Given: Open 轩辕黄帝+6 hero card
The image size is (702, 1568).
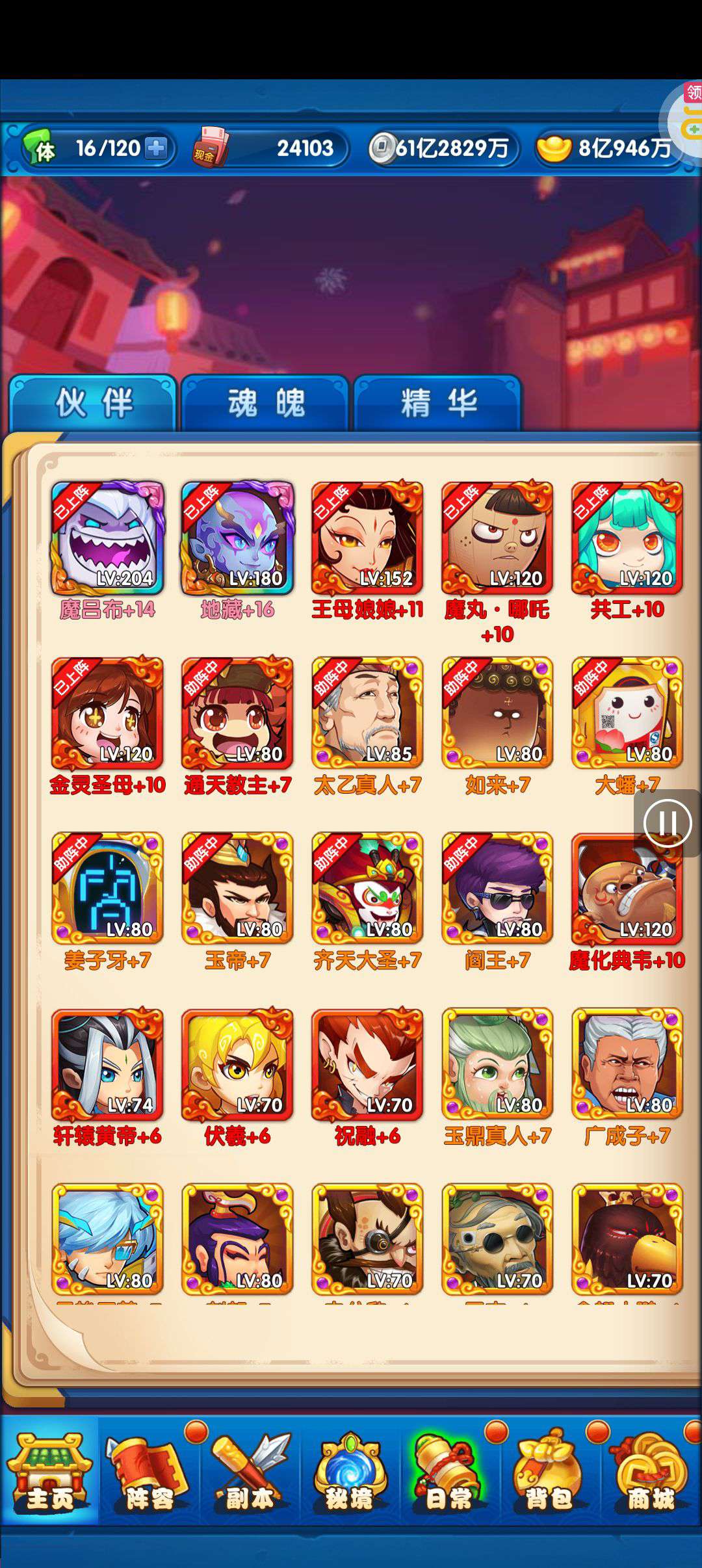Looking at the screenshot, I should (107, 1065).
